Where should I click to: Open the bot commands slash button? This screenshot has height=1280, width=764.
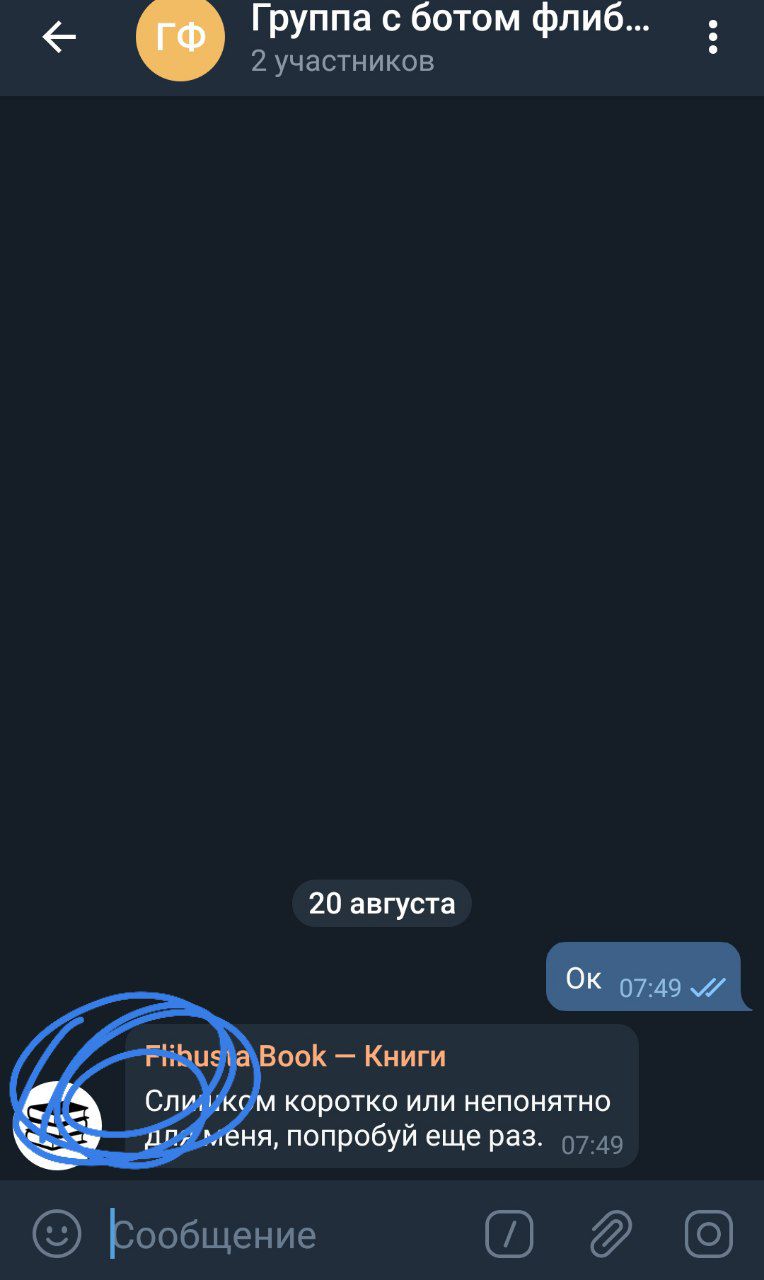(x=509, y=1234)
